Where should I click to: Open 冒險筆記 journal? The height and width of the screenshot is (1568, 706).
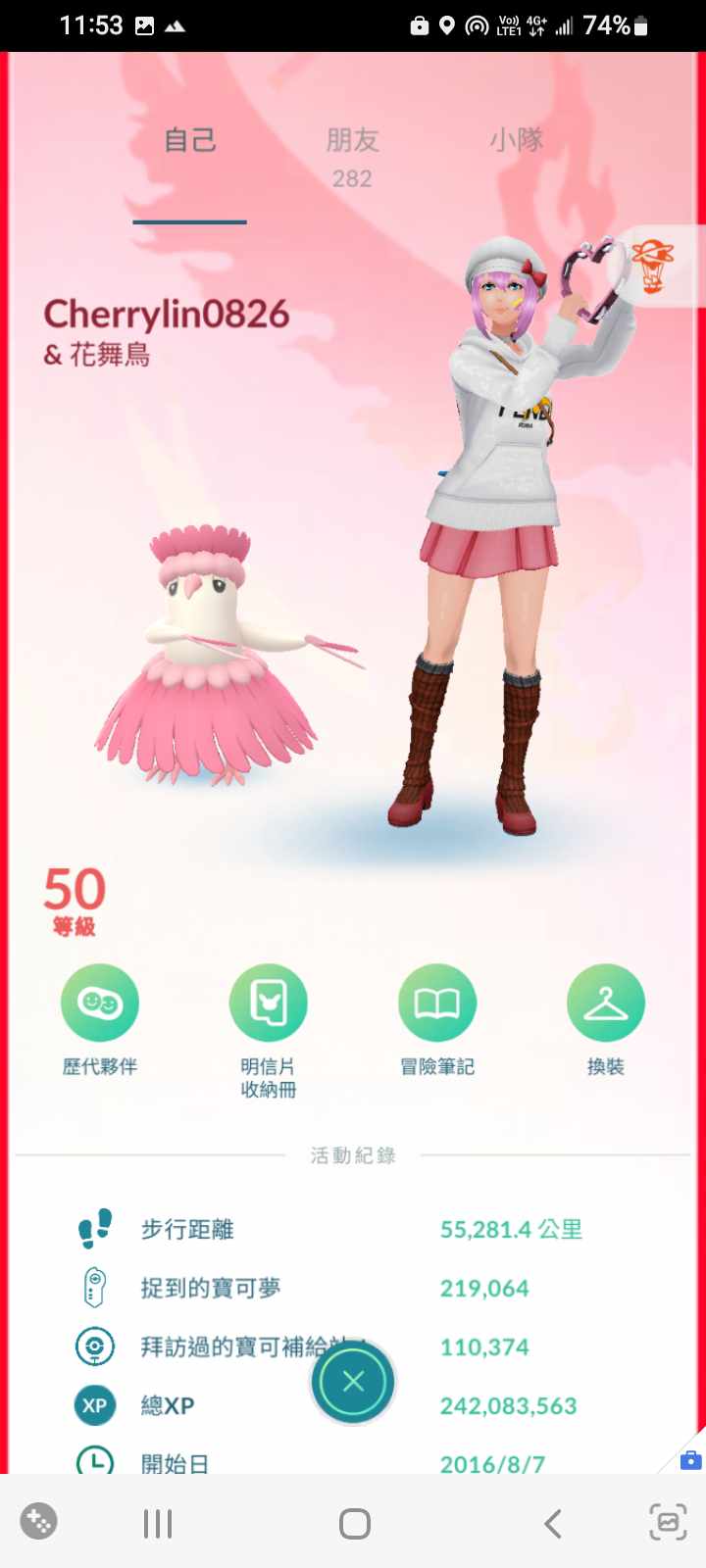pos(437,1003)
